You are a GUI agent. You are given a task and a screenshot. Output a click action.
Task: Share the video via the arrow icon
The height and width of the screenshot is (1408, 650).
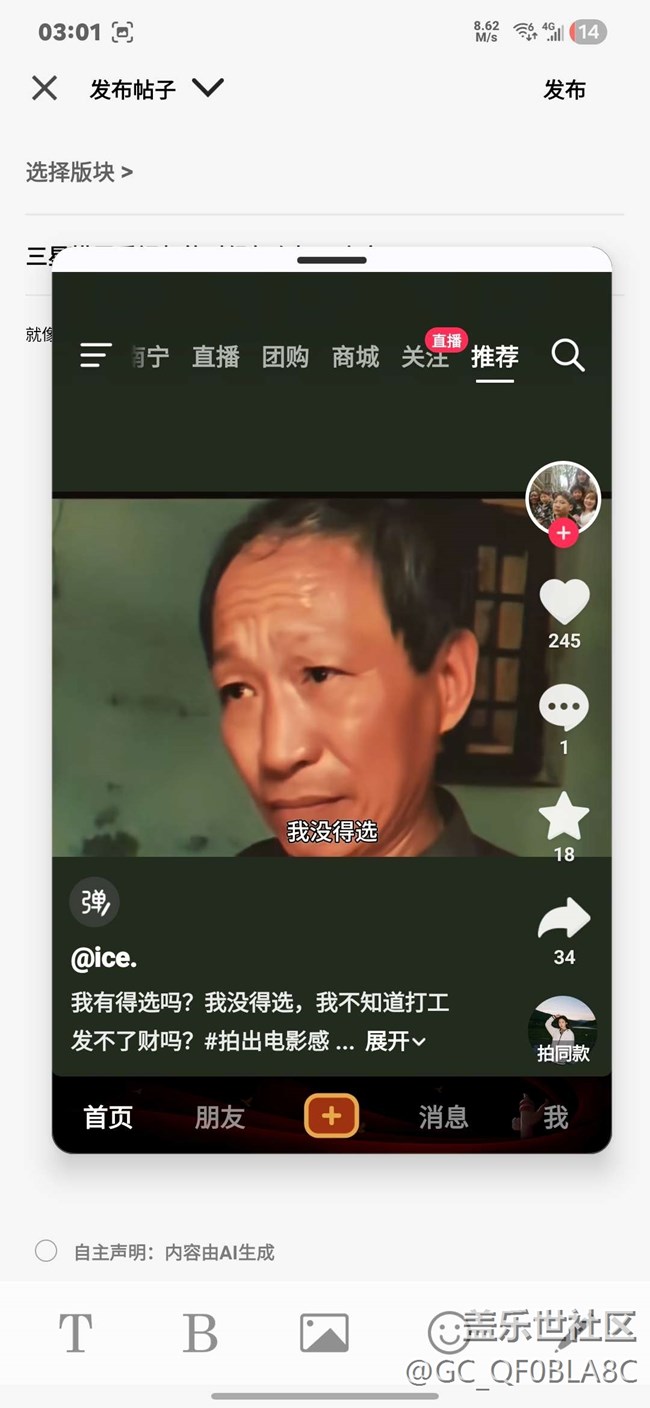[x=564, y=919]
